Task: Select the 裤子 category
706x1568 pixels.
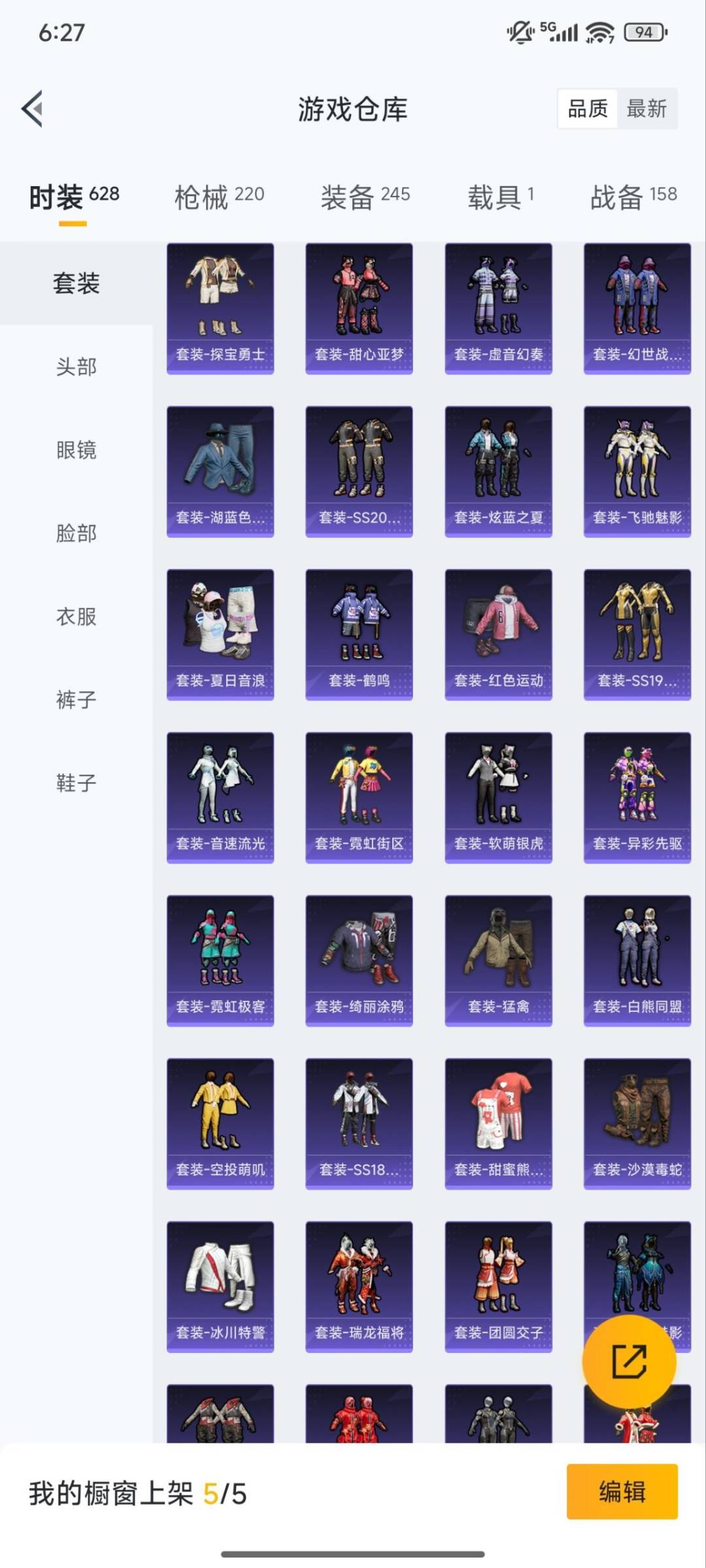Action: (76, 700)
